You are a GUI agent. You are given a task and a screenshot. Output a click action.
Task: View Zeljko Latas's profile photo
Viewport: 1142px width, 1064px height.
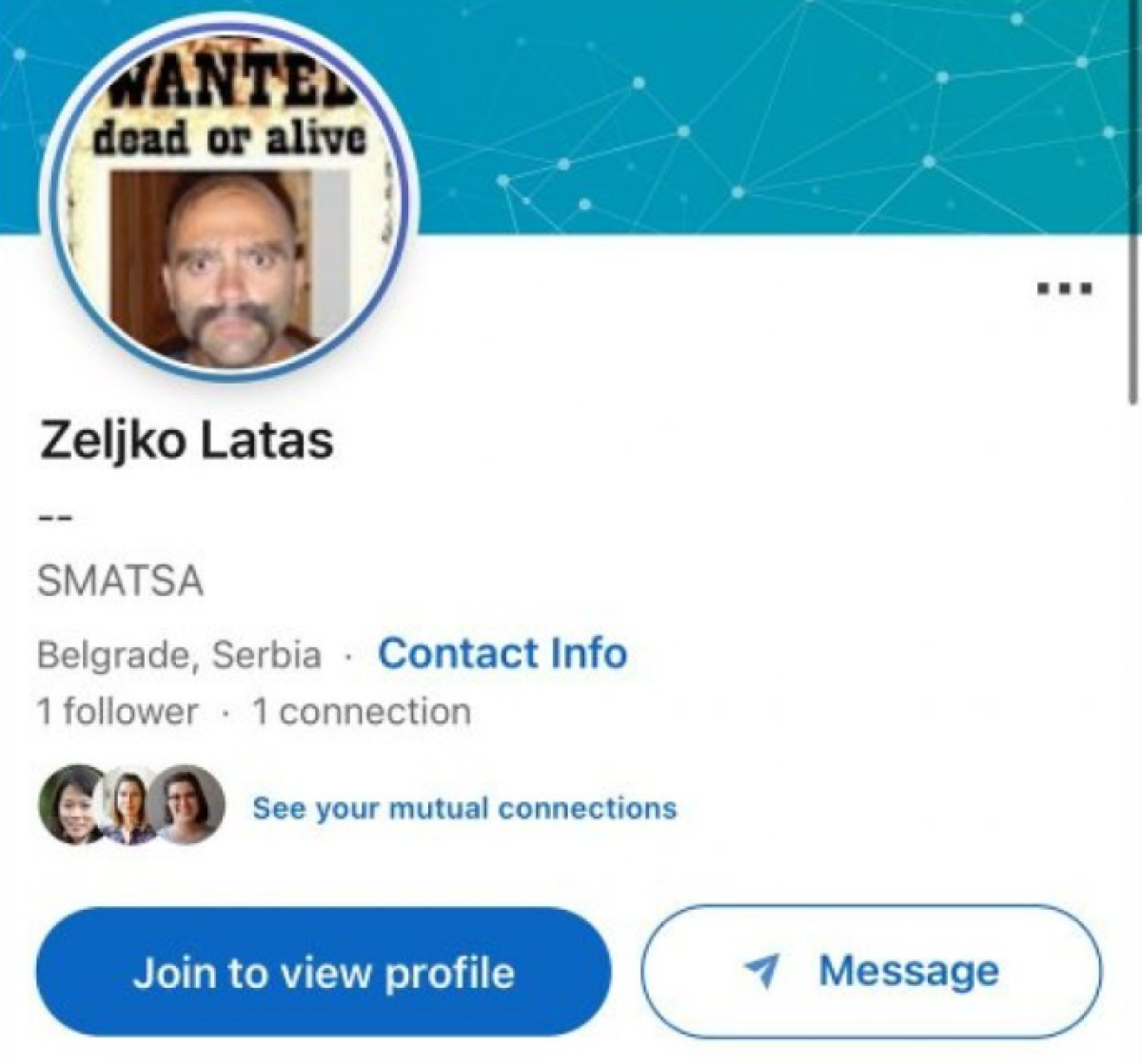(229, 197)
